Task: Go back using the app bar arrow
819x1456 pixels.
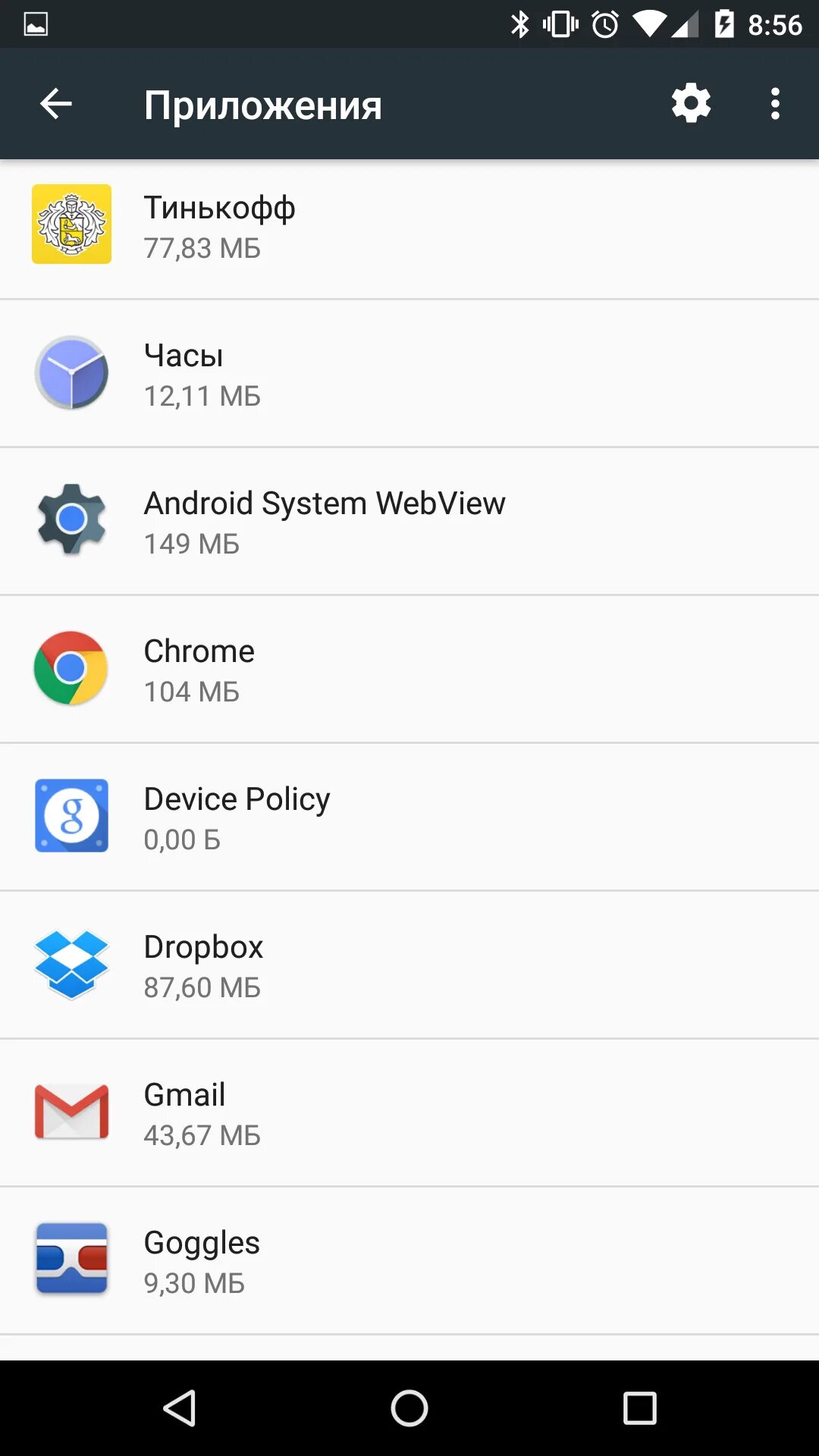Action: pos(56,104)
